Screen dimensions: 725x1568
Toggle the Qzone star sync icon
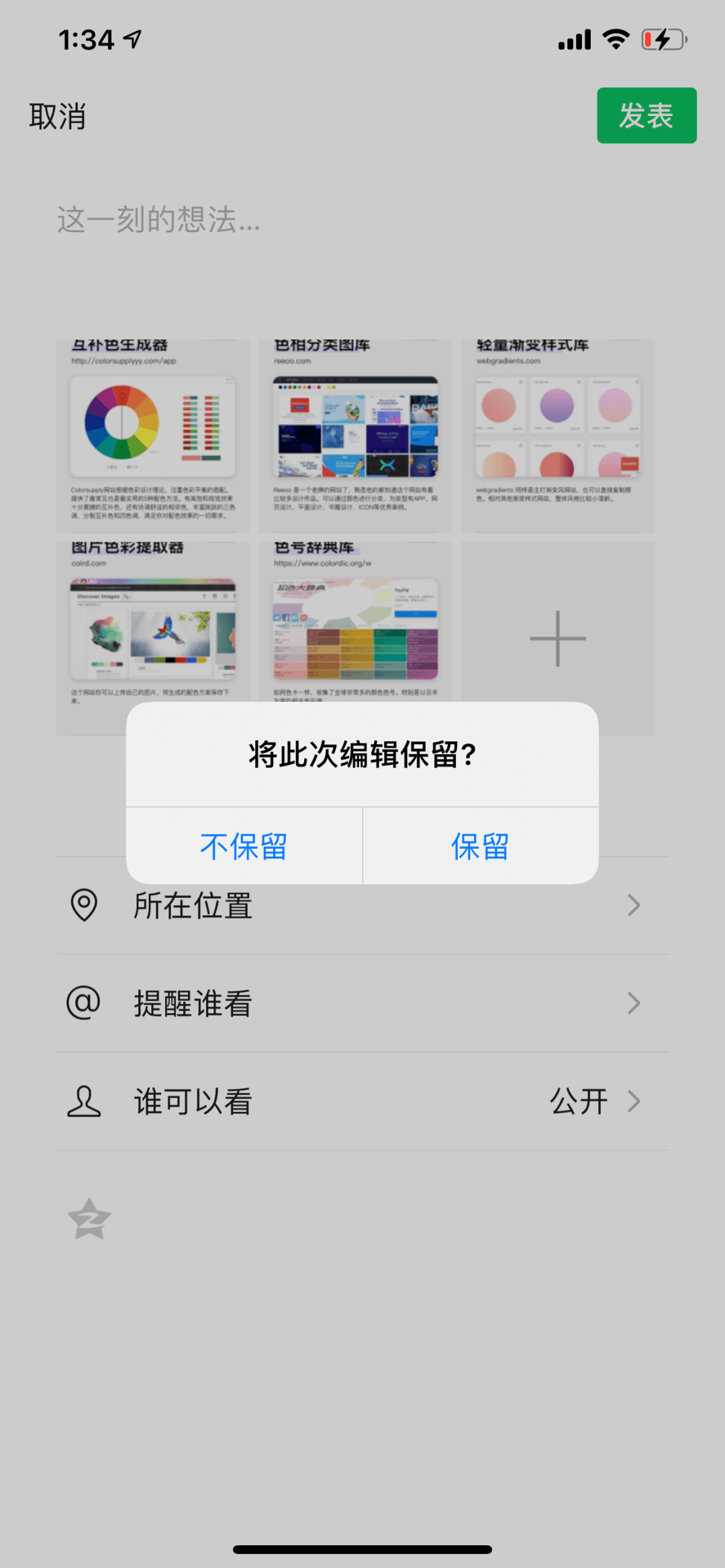tap(89, 1218)
